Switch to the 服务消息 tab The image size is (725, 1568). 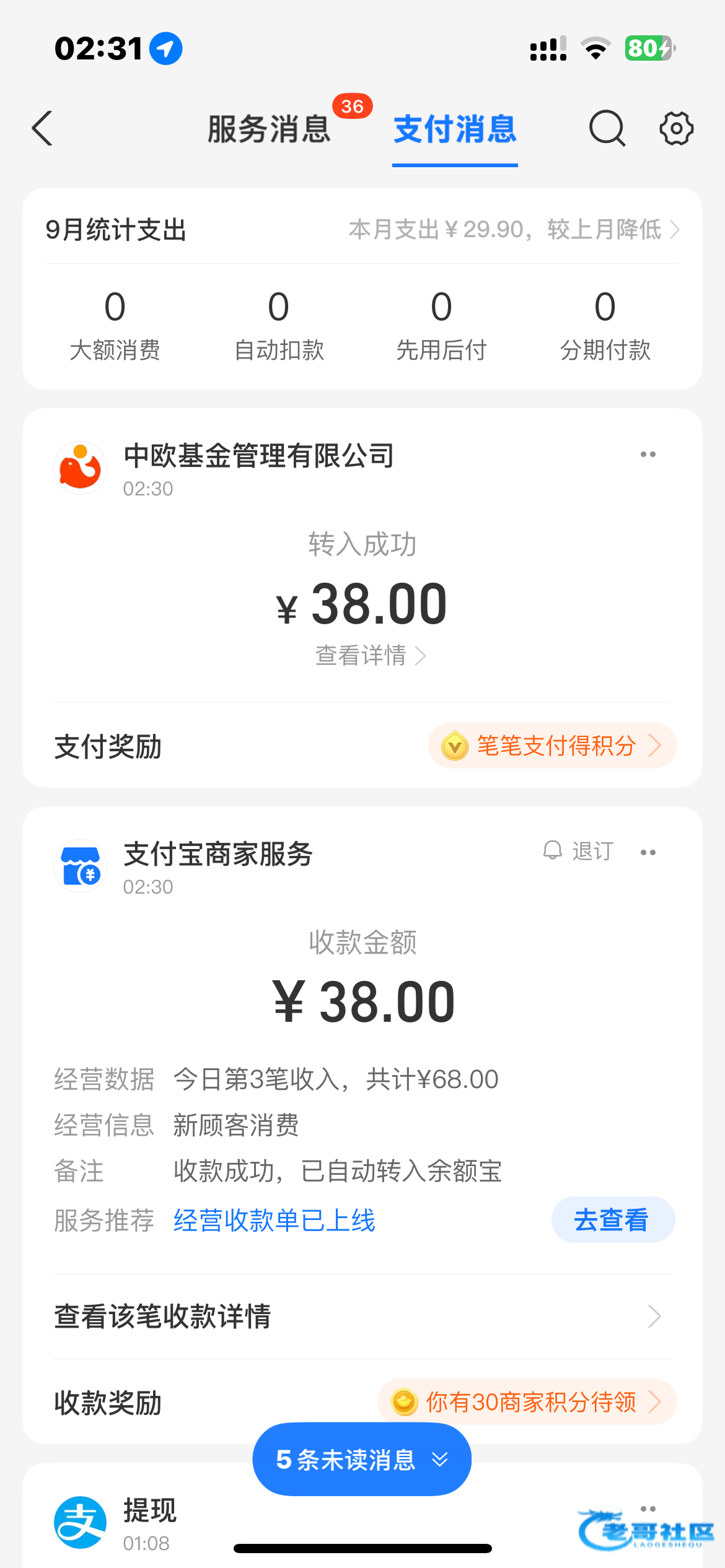[x=269, y=129]
